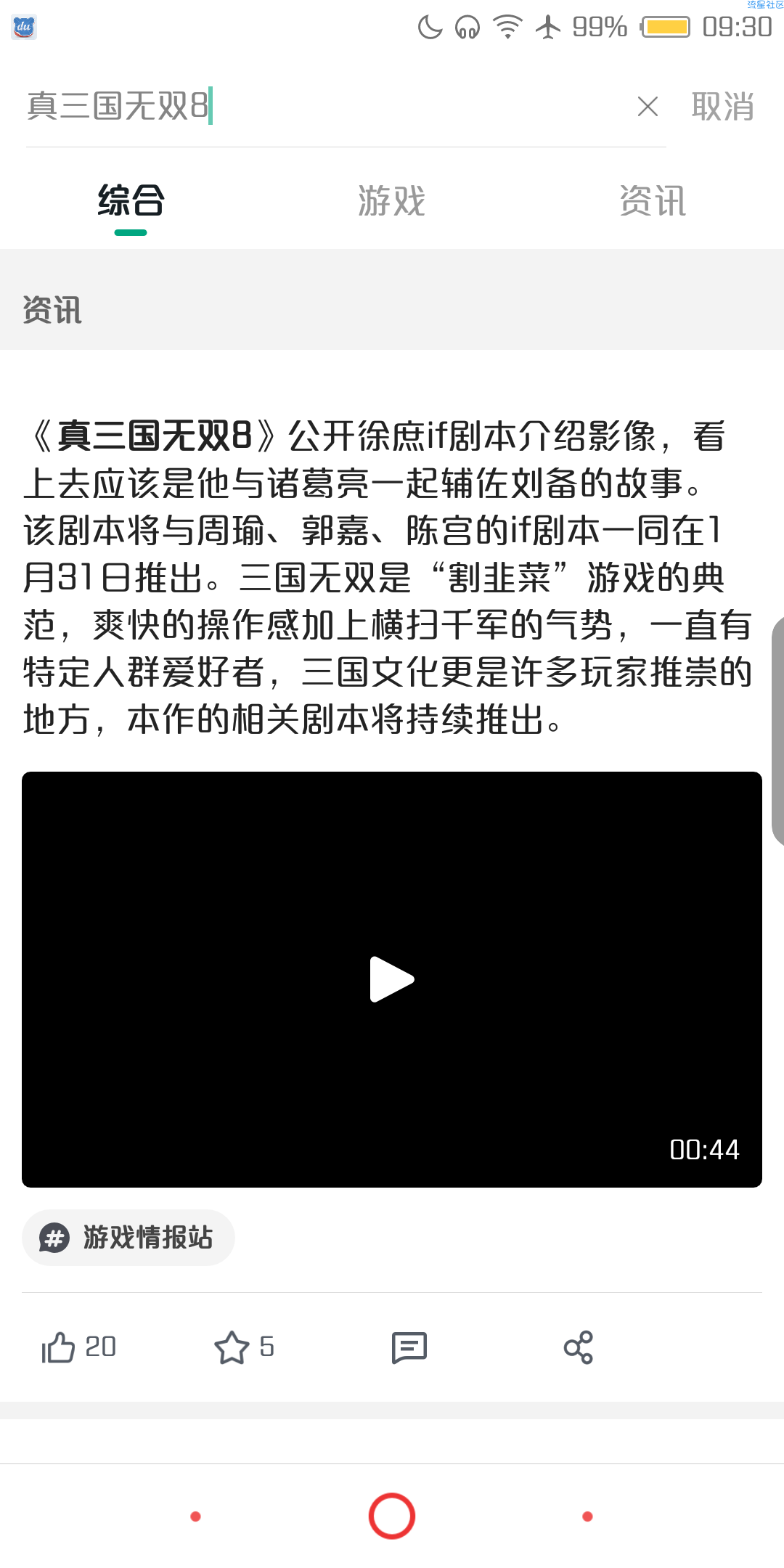Image resolution: width=784 pixels, height=1568 pixels.
Task: Share the 真三国无双8 news post
Action: pos(579,1348)
